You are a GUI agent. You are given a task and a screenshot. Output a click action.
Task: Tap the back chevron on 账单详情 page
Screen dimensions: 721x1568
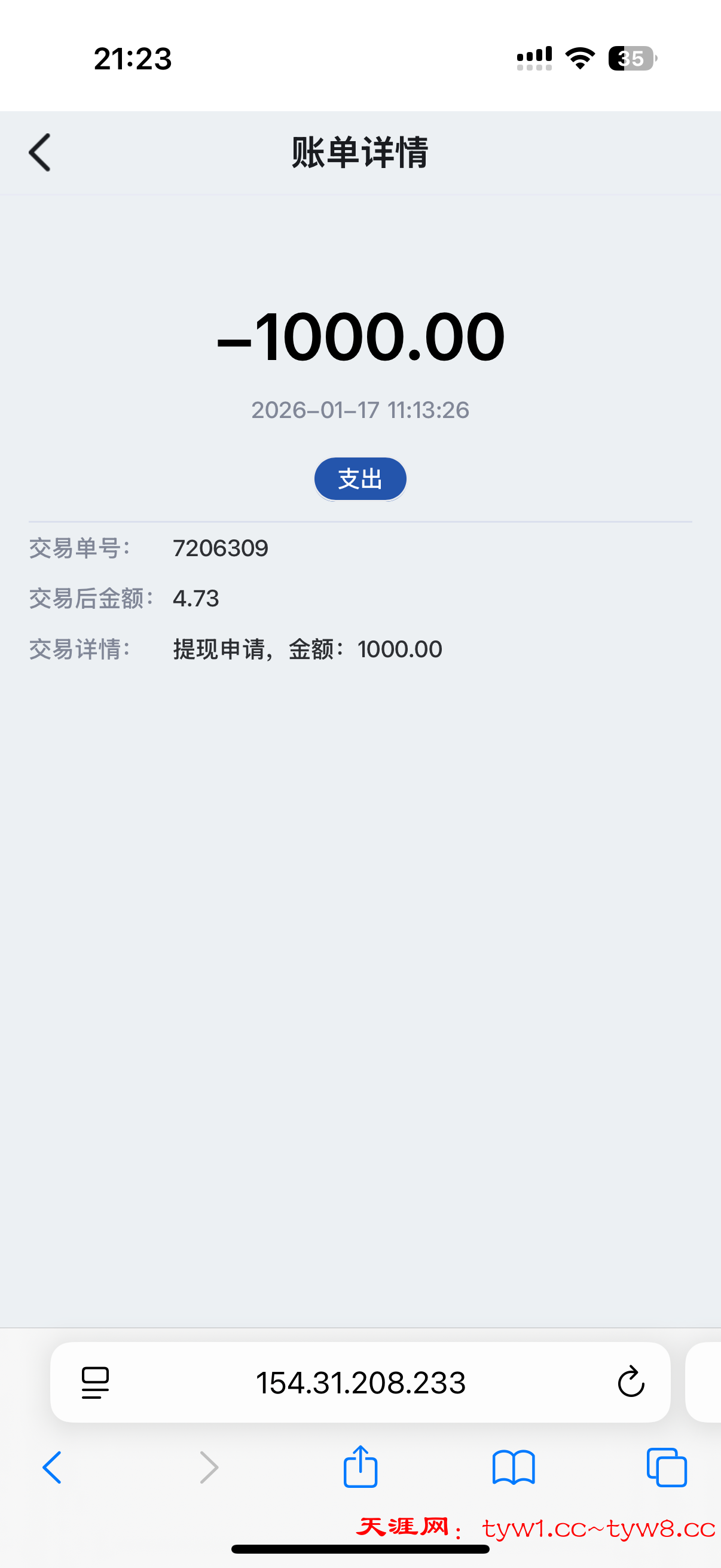click(39, 152)
